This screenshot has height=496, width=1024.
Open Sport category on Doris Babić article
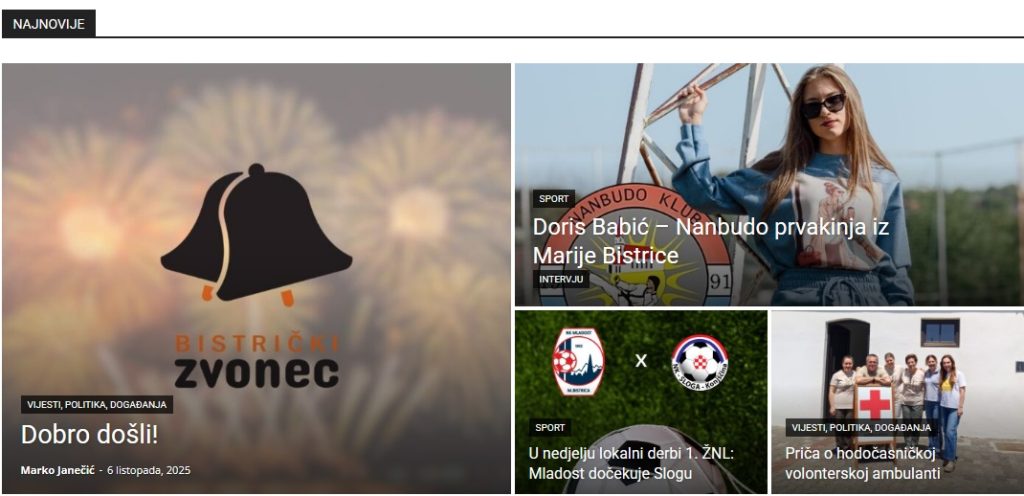(553, 199)
